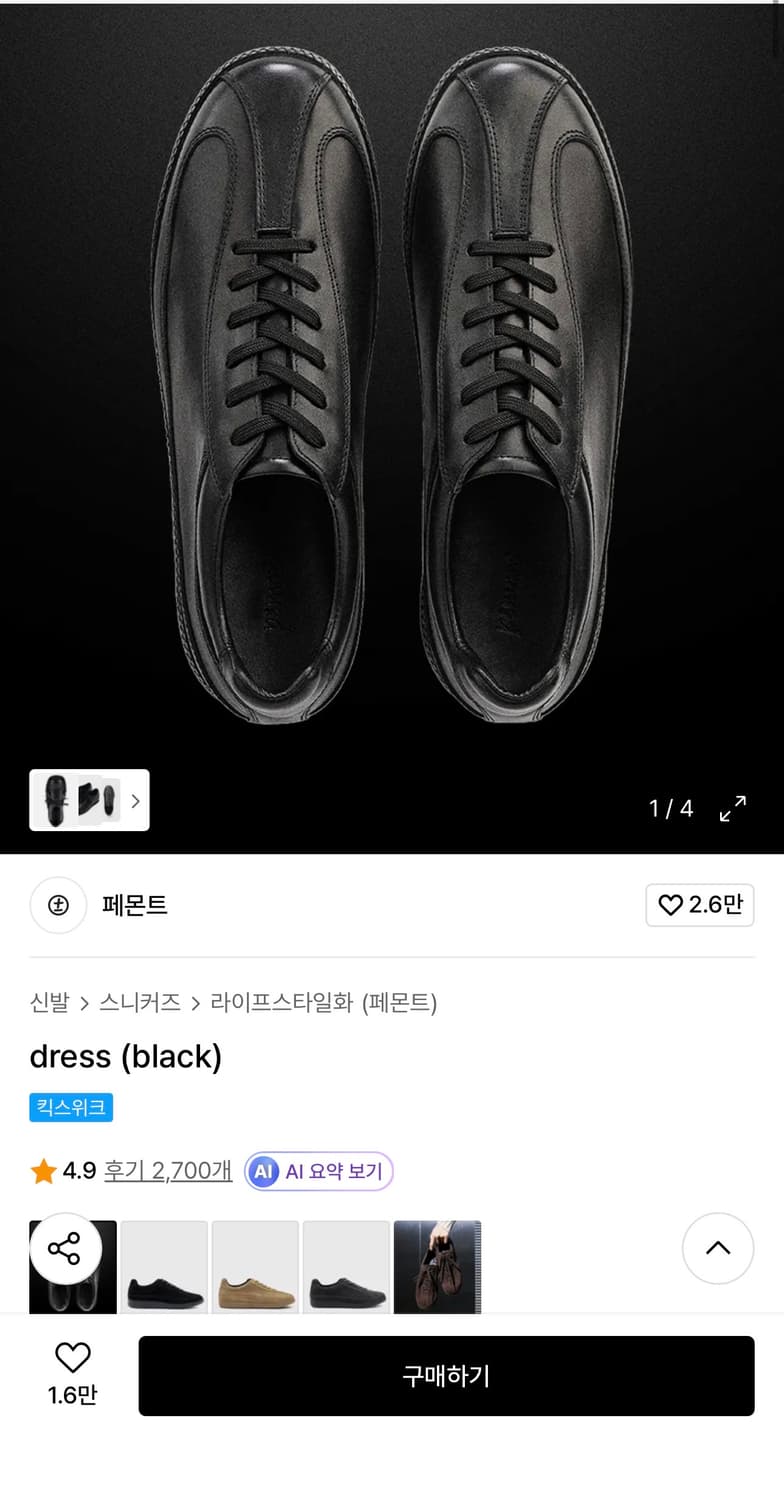Tap the star icon beside the 4.9 rating
Viewport: 784px width, 1500px height.
43,1170
